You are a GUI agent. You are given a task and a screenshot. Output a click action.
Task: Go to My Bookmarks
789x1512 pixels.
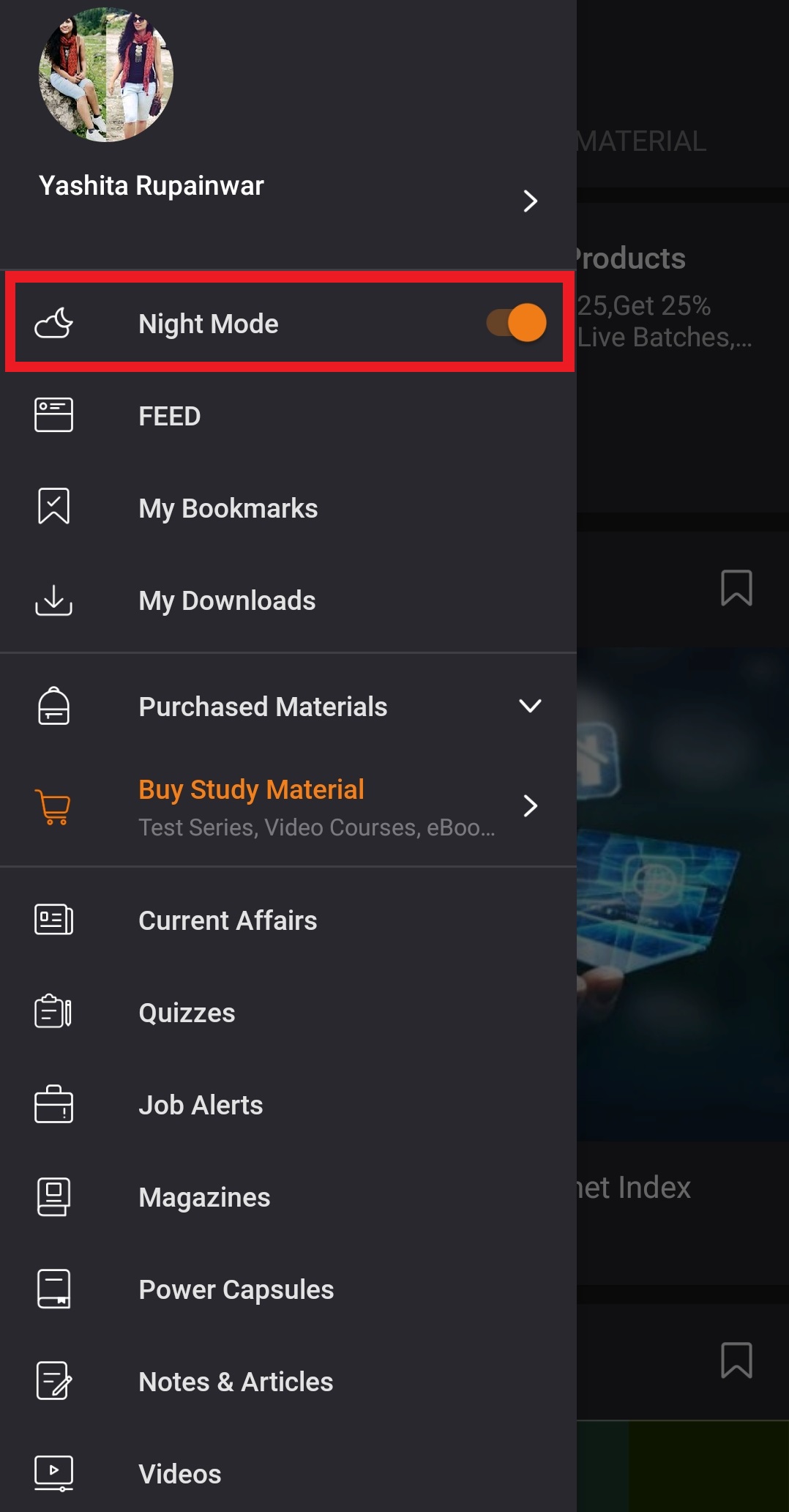(288, 508)
